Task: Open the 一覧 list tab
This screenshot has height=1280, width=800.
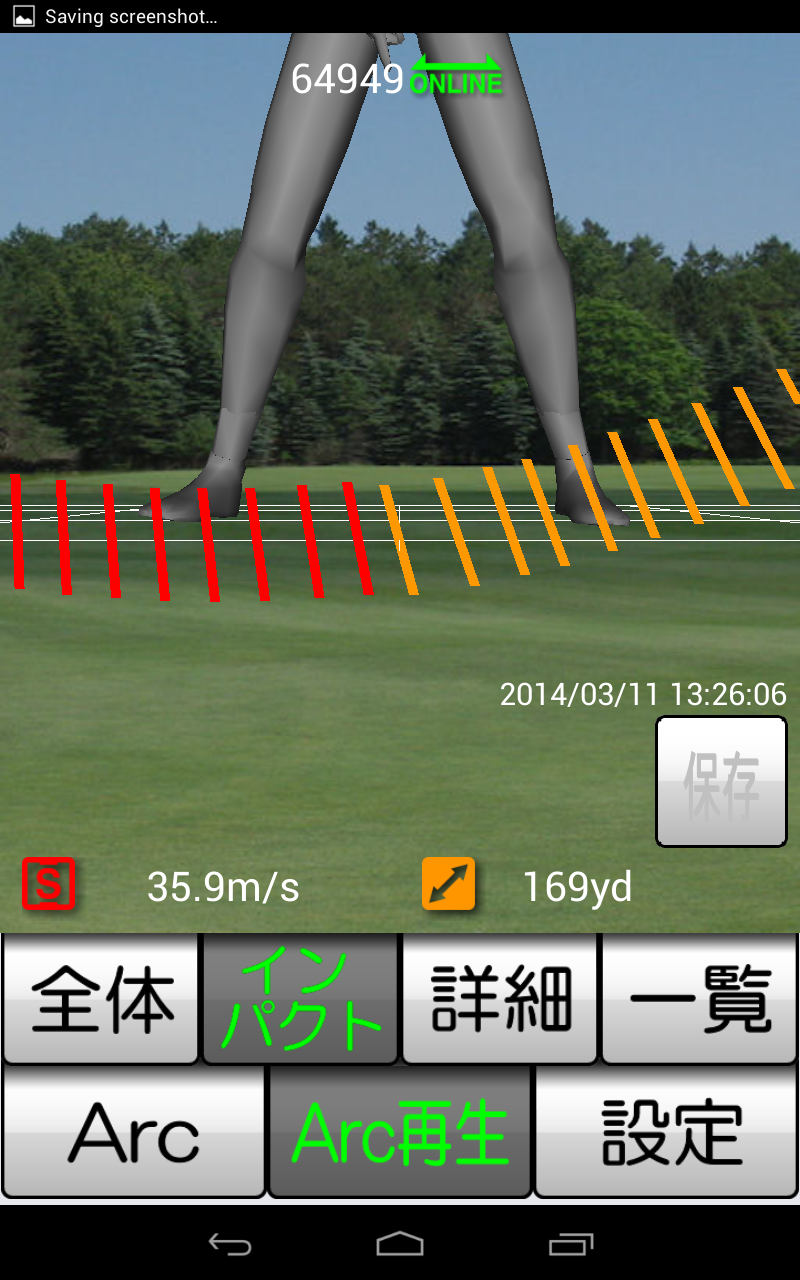Action: (699, 999)
